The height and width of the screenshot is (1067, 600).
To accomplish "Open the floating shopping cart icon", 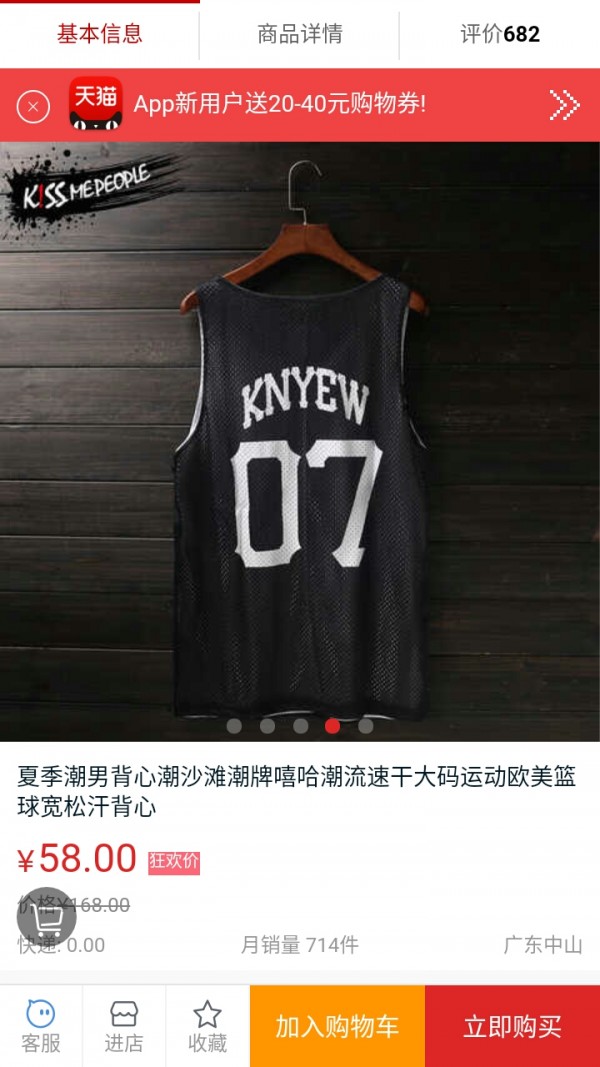I will pyautogui.click(x=46, y=916).
